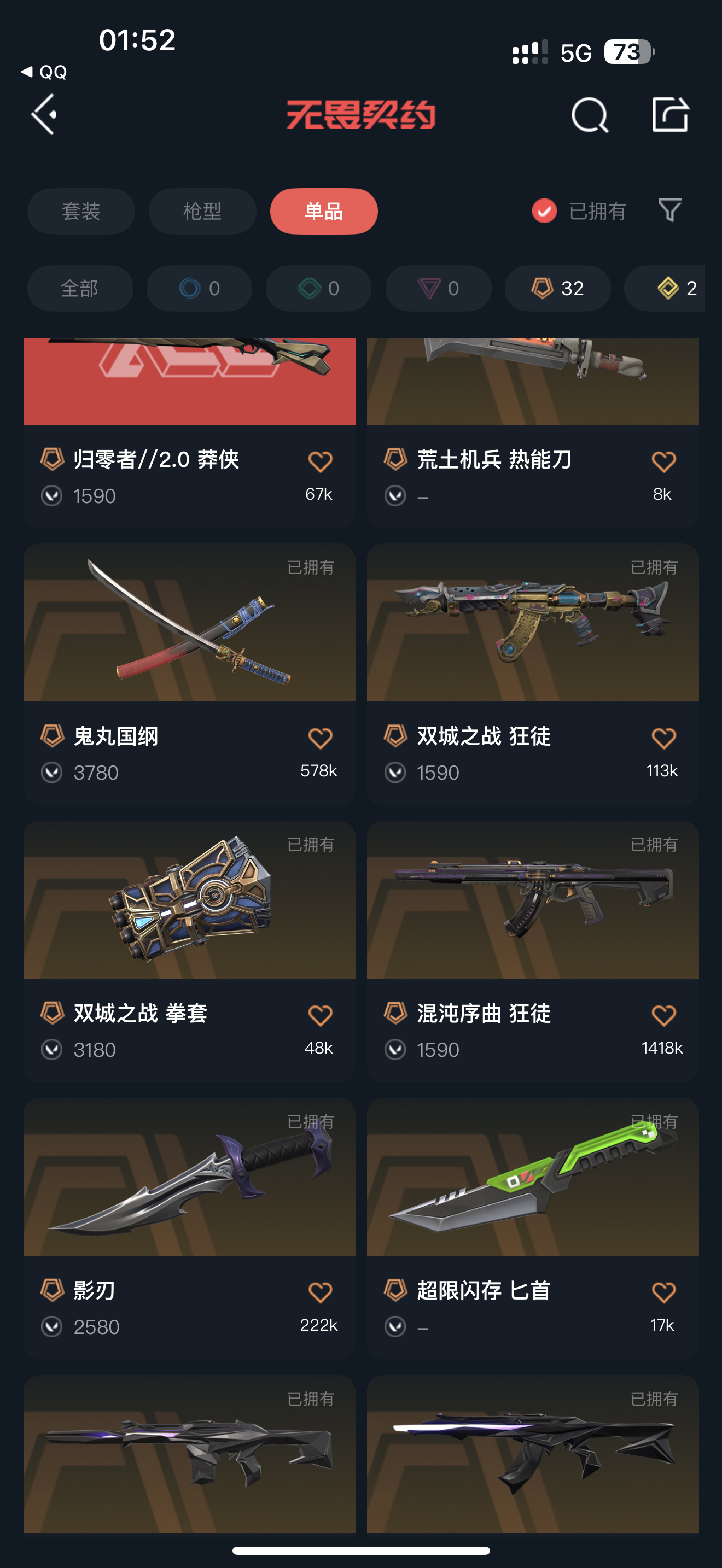722x1568 pixels.
Task: Like the 超限闪存 匕首 skin
Action: tap(663, 1292)
